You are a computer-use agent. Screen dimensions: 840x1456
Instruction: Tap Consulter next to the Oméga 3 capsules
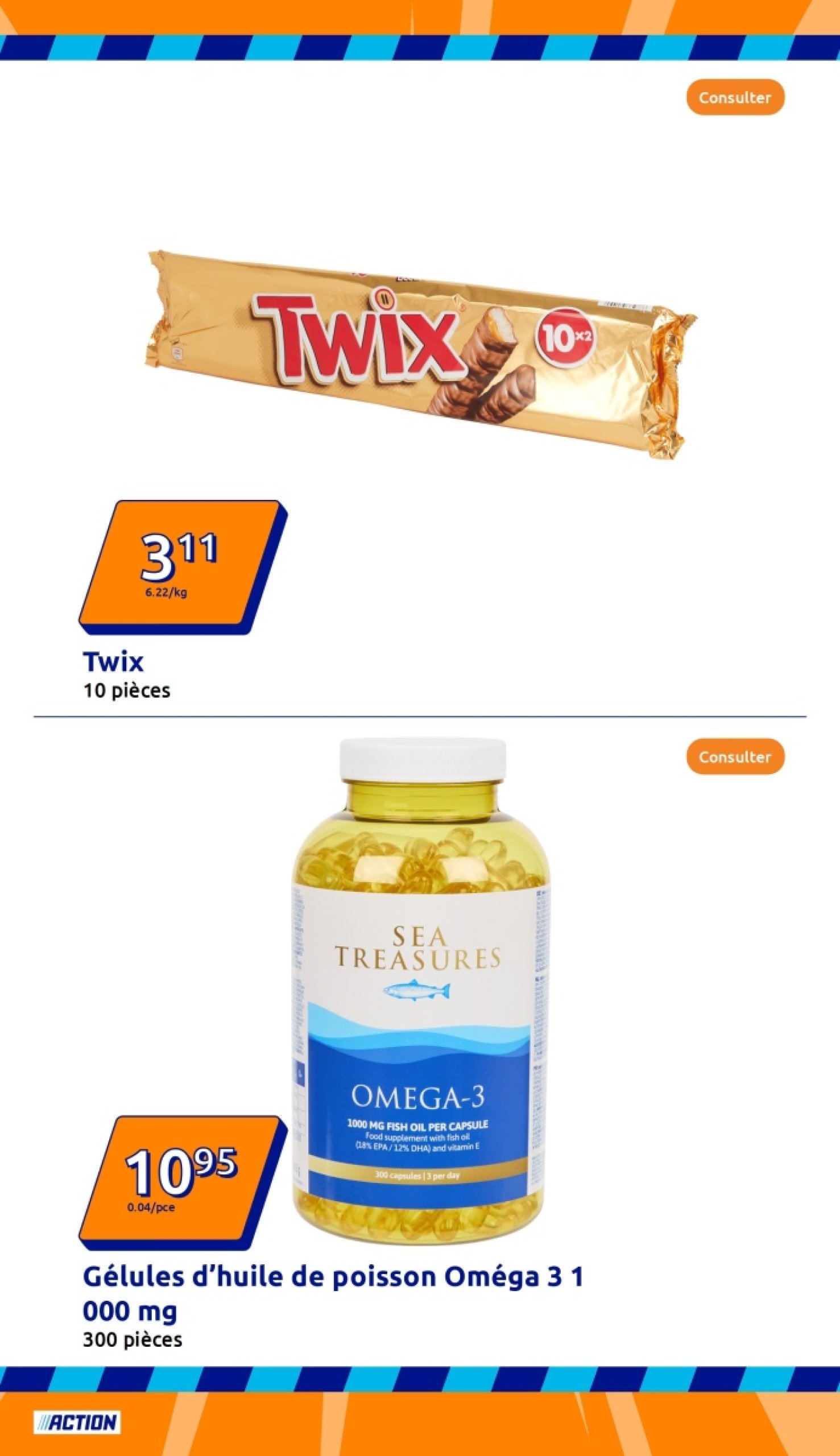[x=734, y=757]
